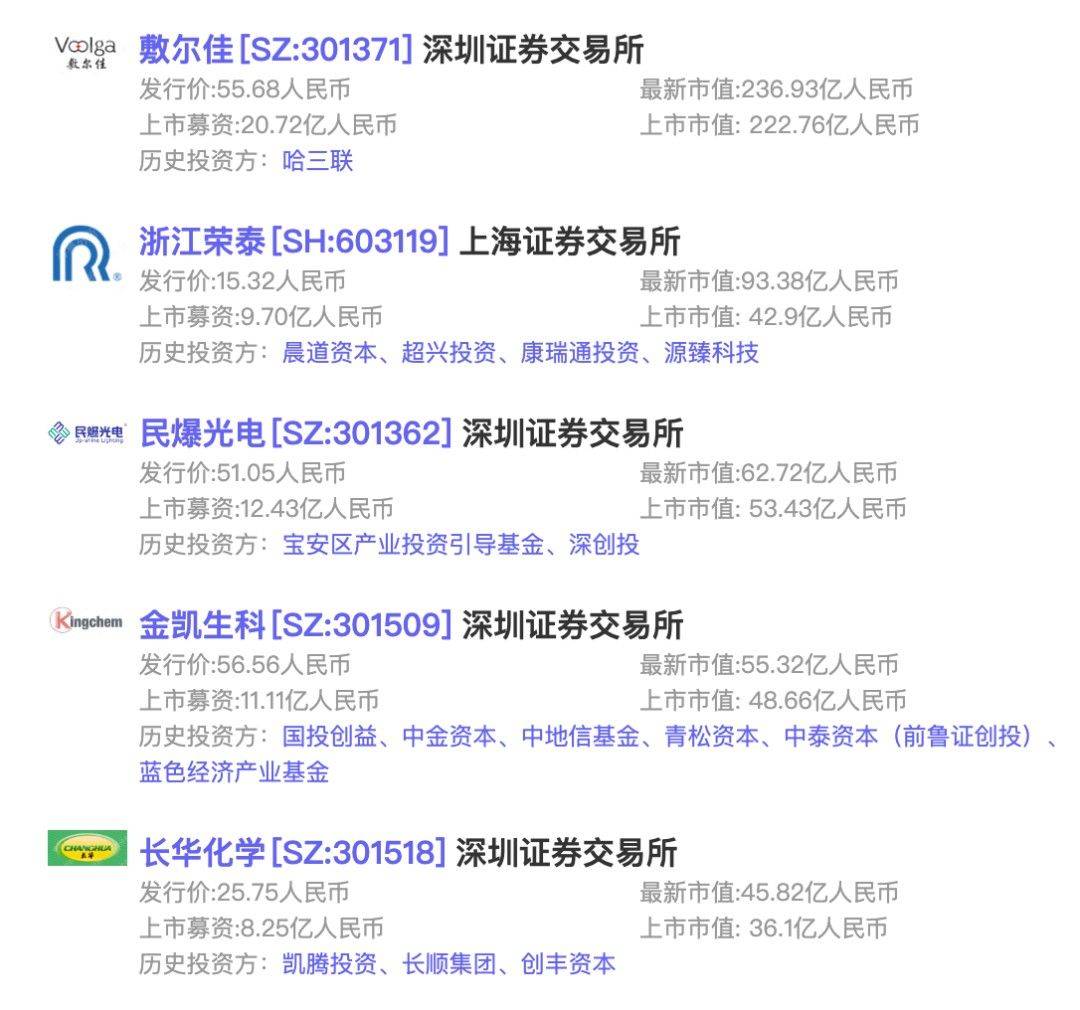Open investor 中金资本
1080x1010 pixels.
[x=449, y=737]
